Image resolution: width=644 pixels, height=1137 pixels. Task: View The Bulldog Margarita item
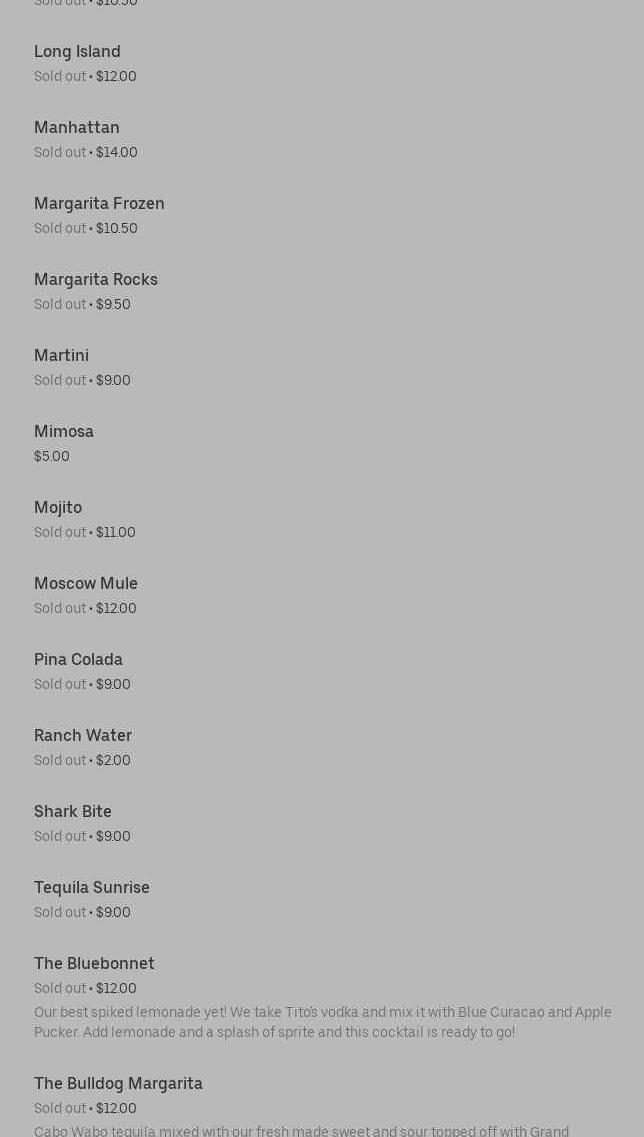tap(118, 1084)
